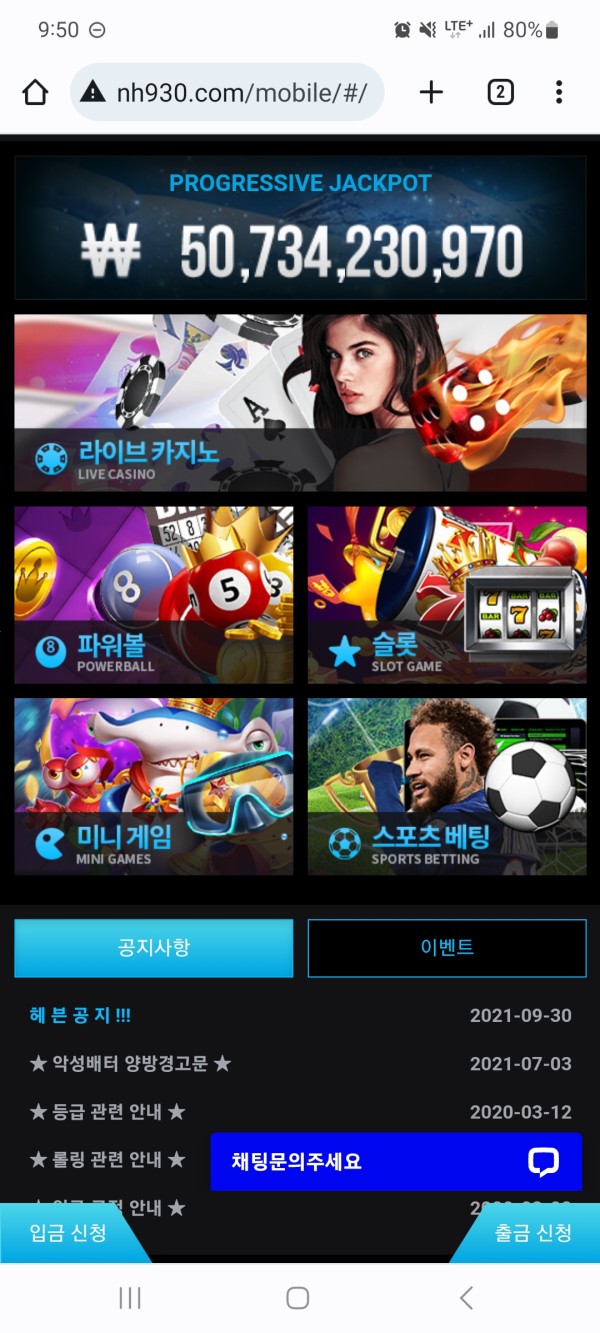The image size is (600, 1333).
Task: Open the 채팅문의주세요 chat widget
Action: (396, 1162)
